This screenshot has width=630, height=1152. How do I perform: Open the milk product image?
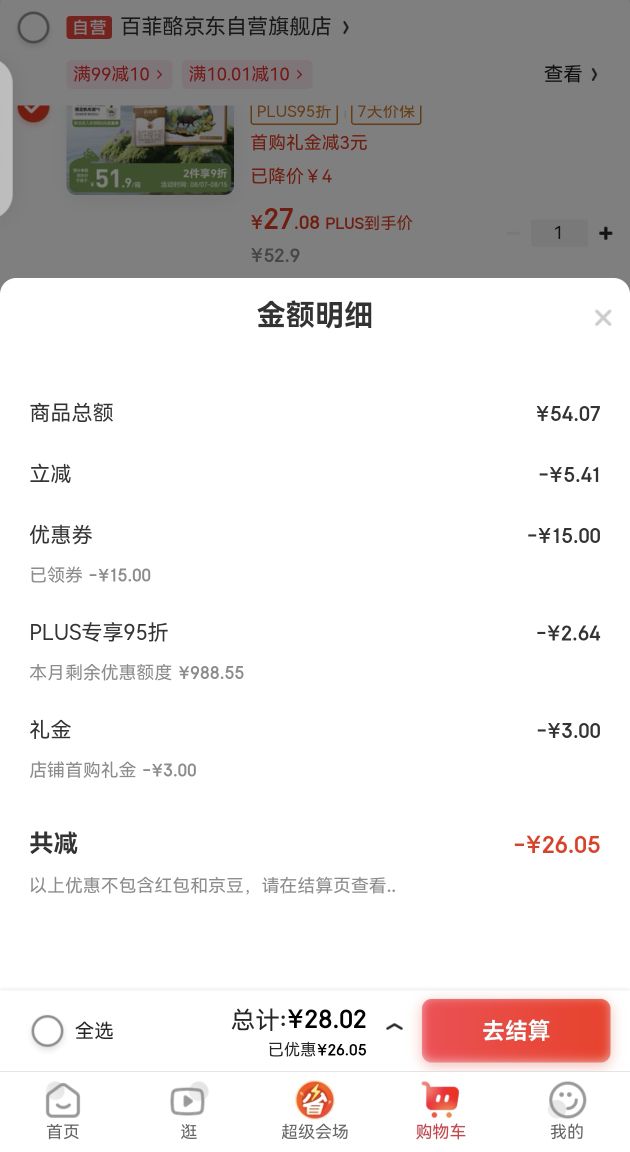pos(150,150)
